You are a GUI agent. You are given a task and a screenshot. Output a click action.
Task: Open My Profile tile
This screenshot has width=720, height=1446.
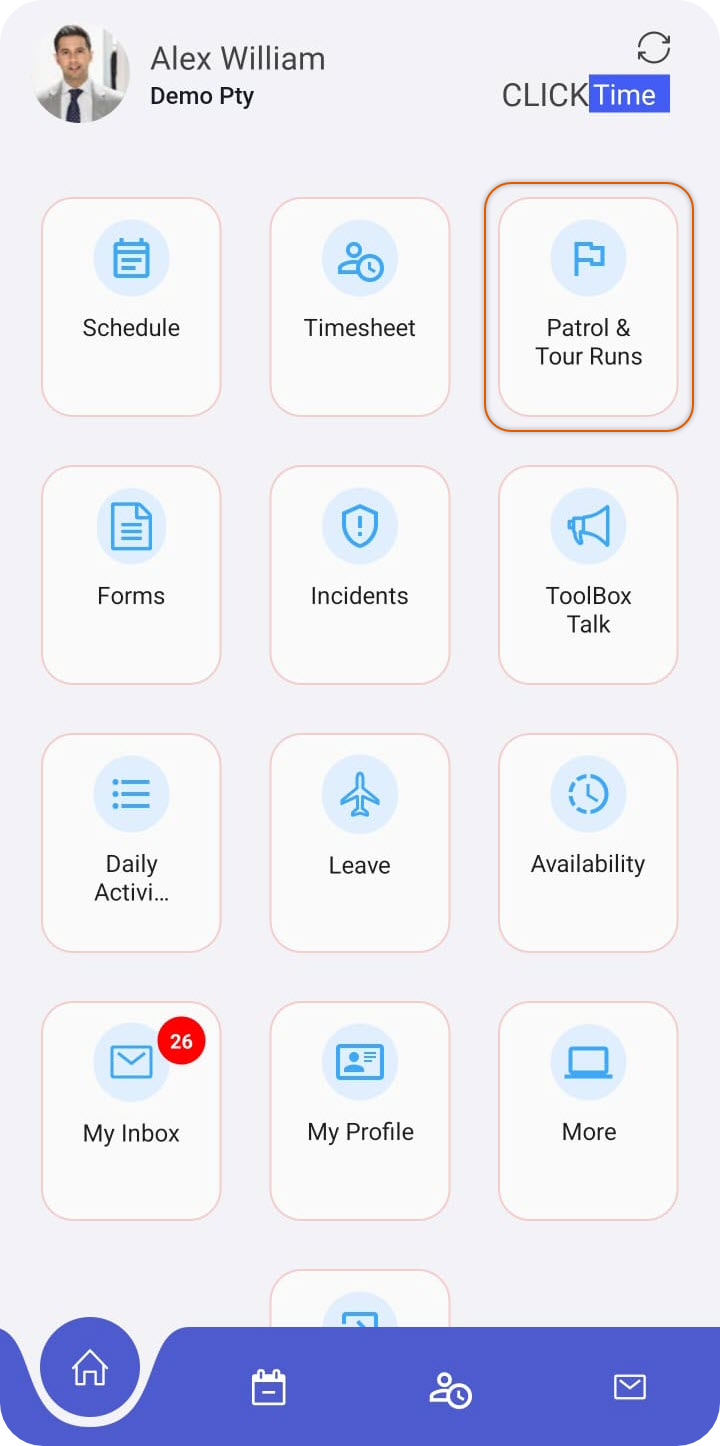click(x=360, y=1110)
